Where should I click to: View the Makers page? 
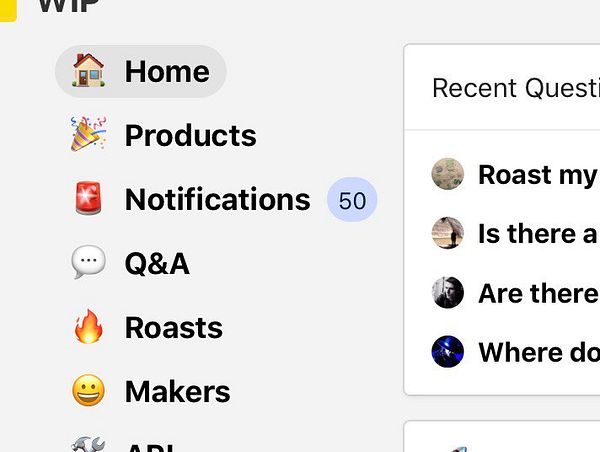coord(176,392)
